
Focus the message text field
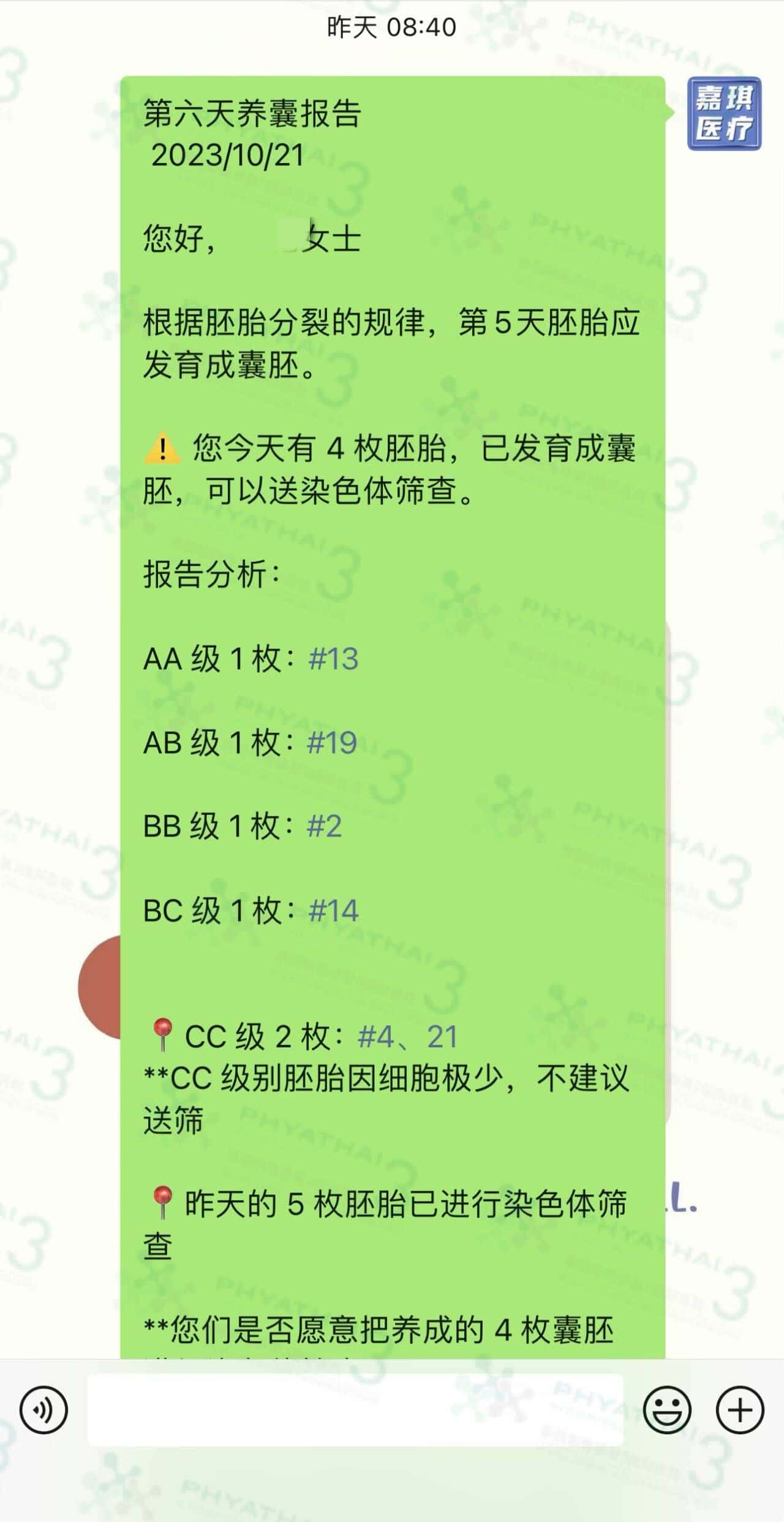(355, 1409)
